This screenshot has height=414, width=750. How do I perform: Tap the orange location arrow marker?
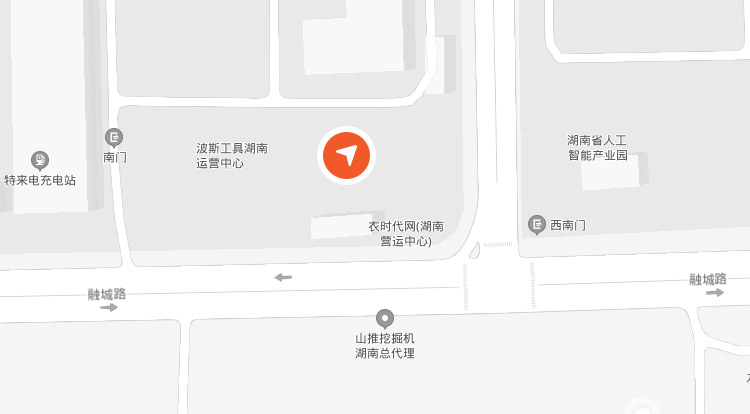coord(346,156)
